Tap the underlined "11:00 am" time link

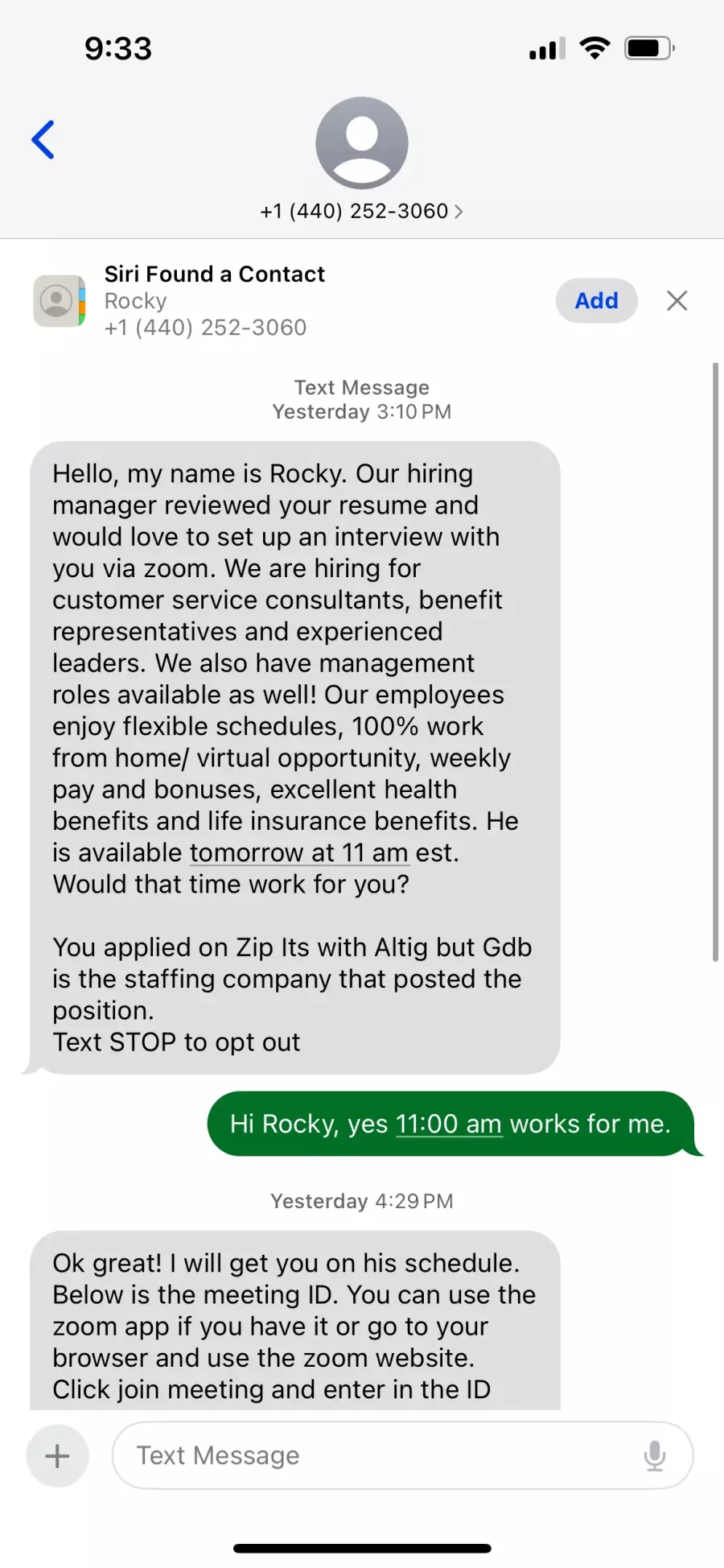449,1124
